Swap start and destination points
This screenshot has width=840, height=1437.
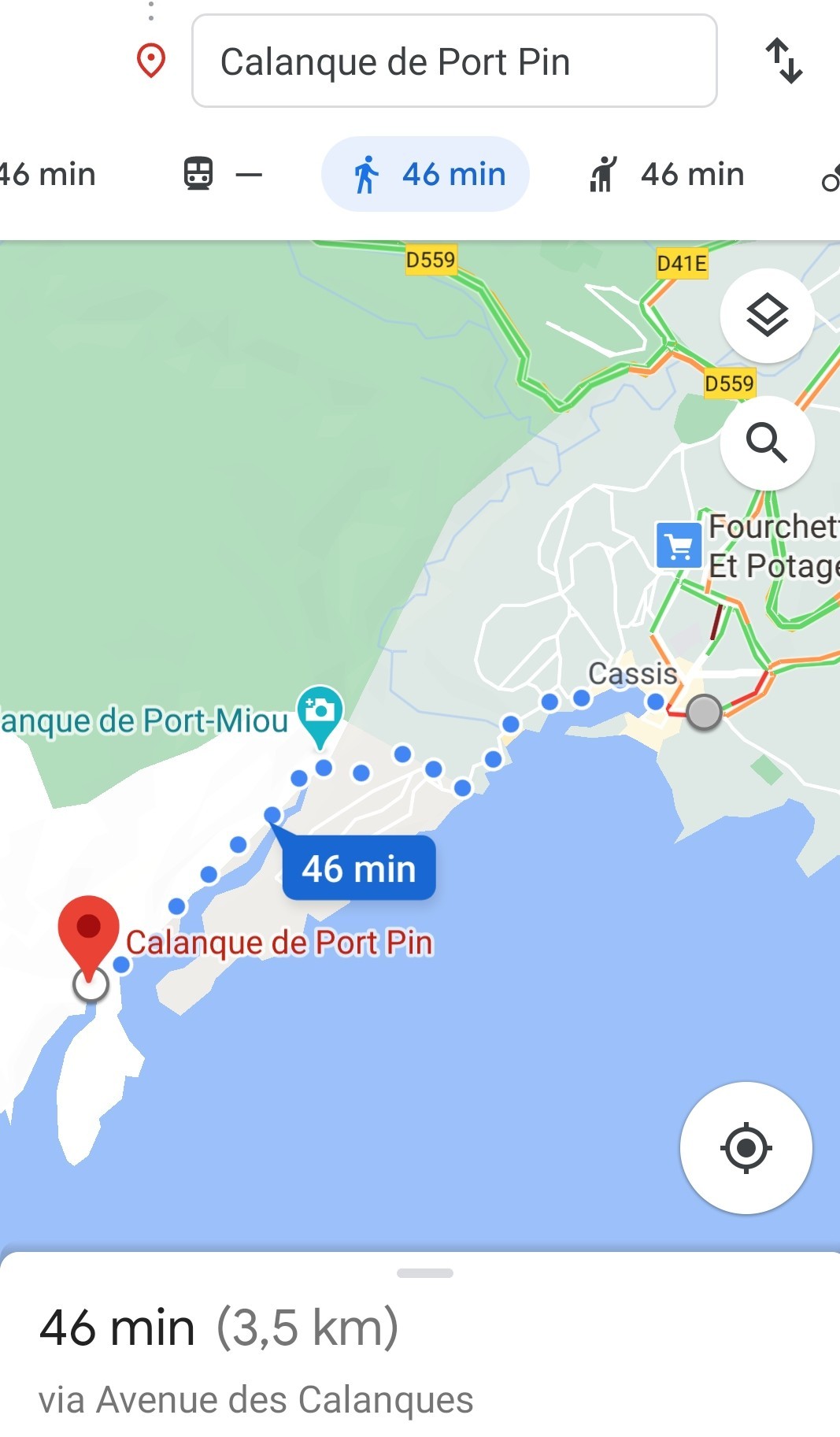click(783, 61)
